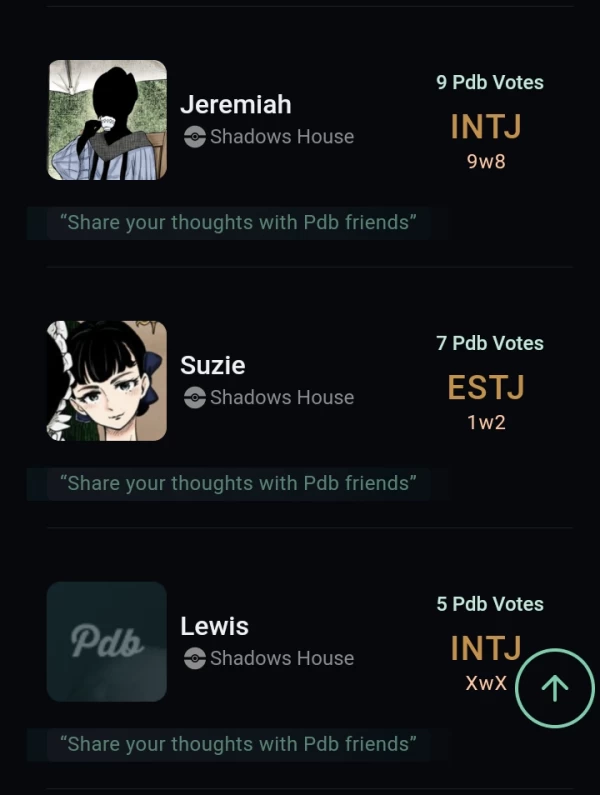
Task: View Jeremiah's avatar image
Action: click(107, 120)
